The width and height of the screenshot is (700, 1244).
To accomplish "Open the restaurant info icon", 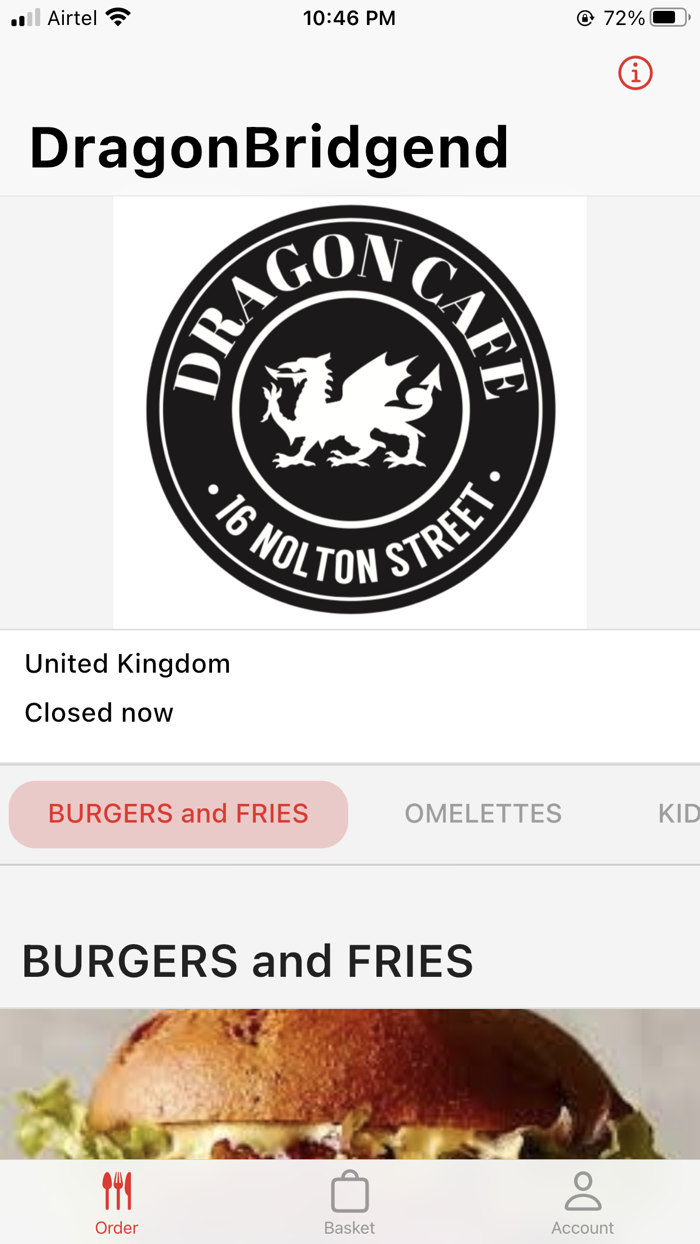I will tap(635, 73).
